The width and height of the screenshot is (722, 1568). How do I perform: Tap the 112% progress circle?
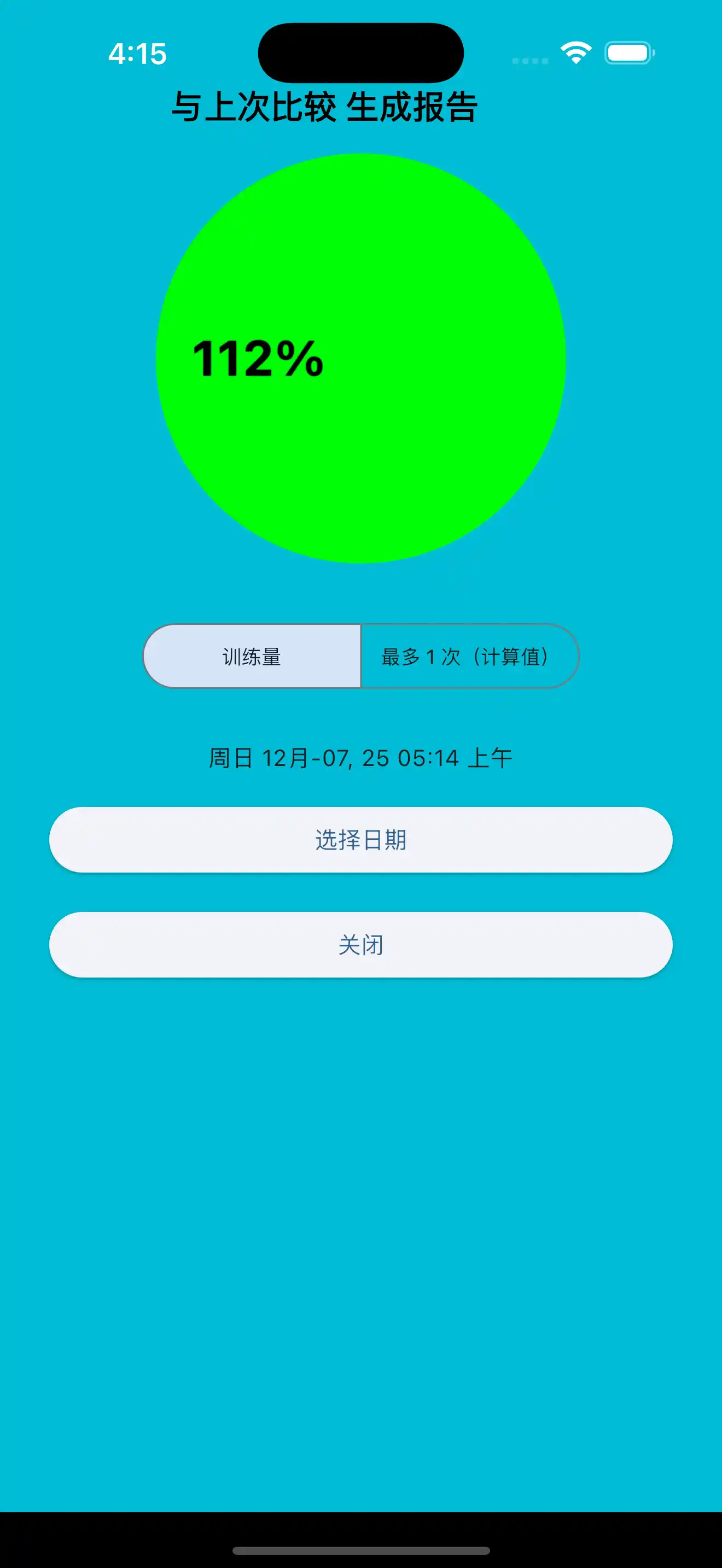point(361,359)
